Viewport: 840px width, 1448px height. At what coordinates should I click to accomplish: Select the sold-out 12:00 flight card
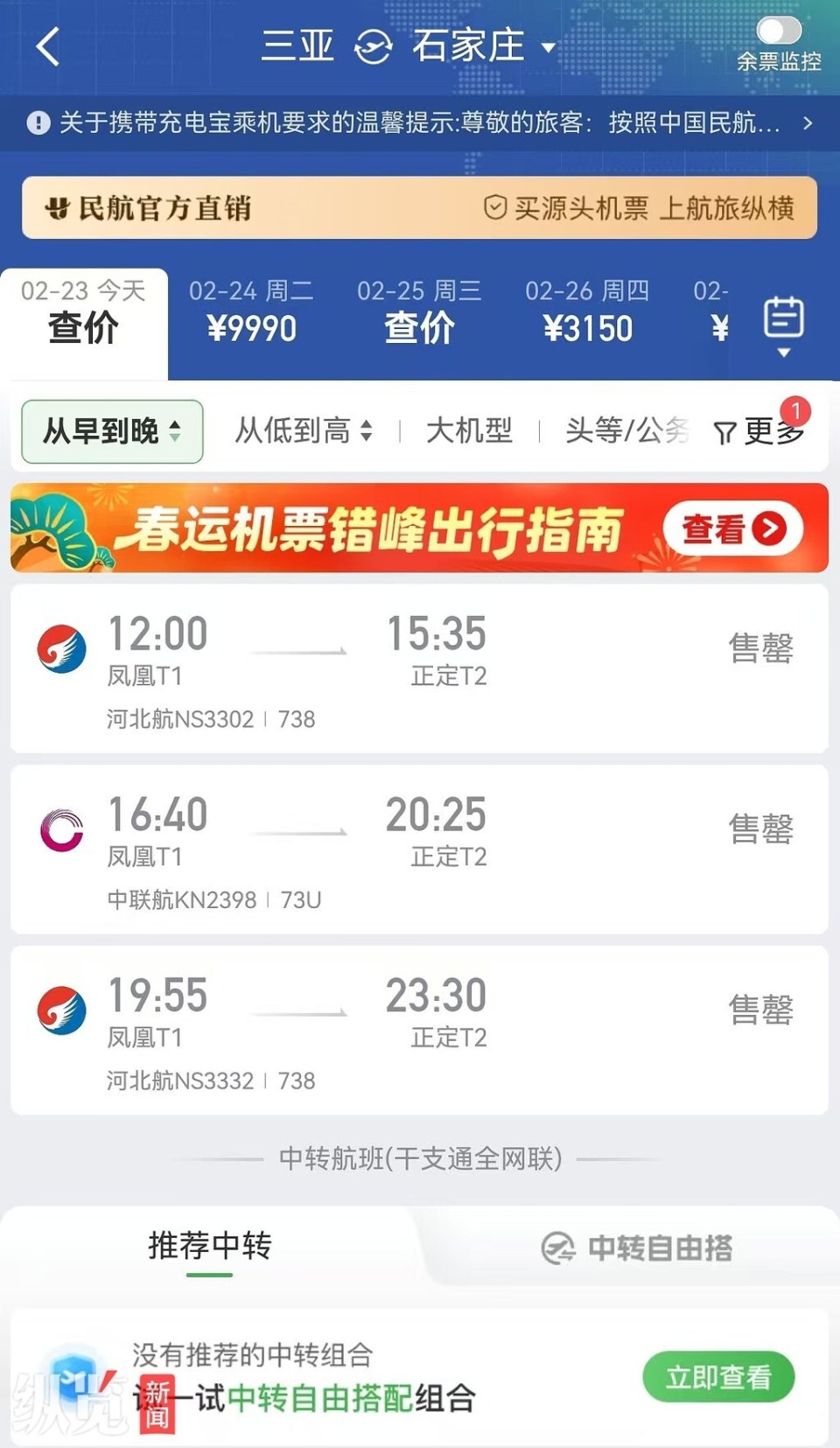pos(420,669)
